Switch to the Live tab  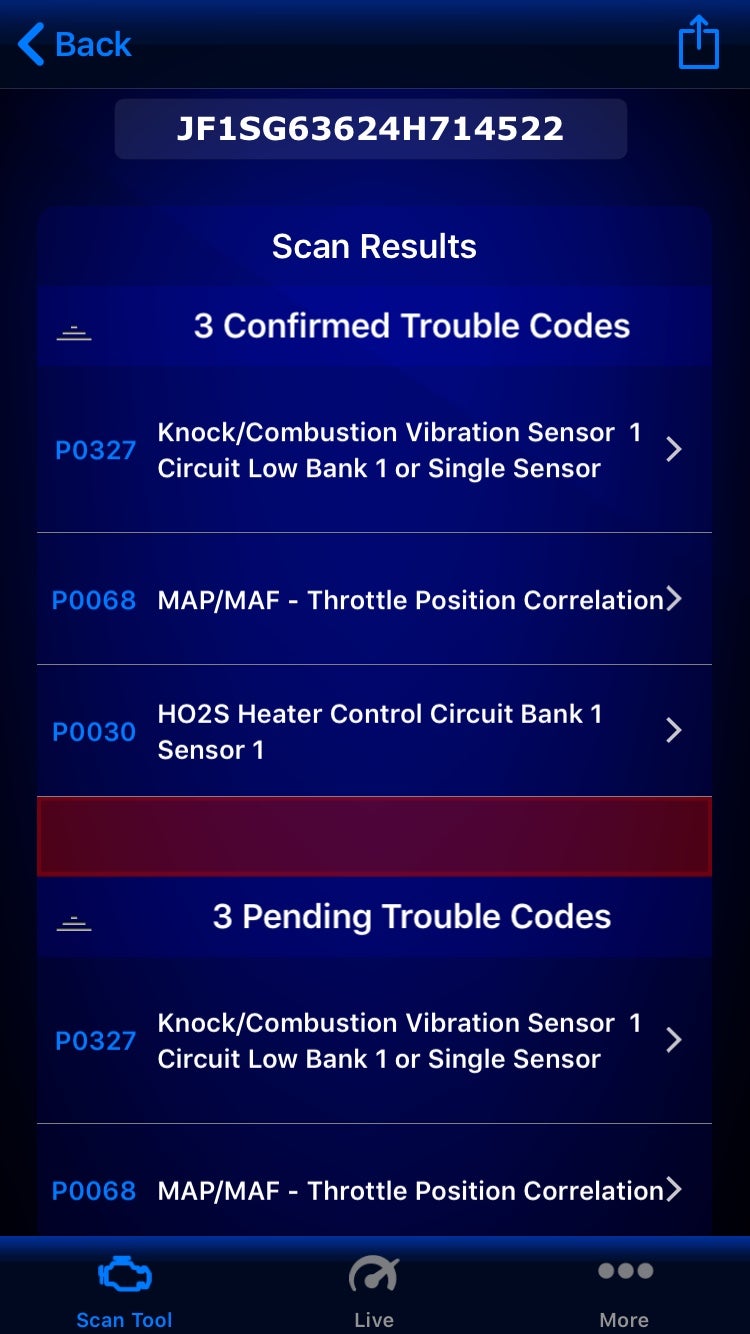(x=374, y=1290)
